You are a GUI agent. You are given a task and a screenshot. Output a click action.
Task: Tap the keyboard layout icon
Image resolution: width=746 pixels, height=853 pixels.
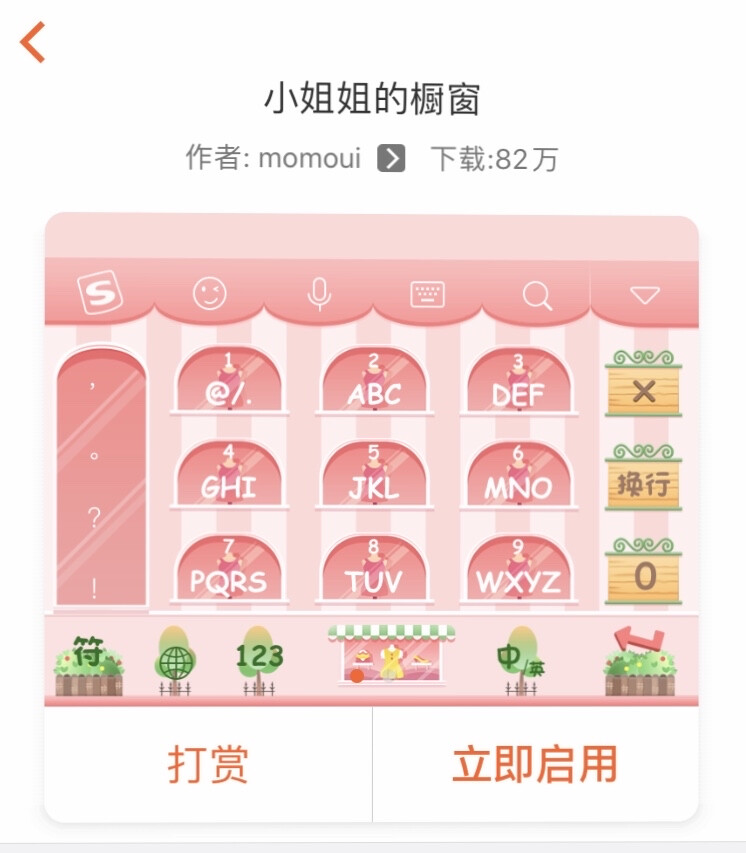point(428,292)
